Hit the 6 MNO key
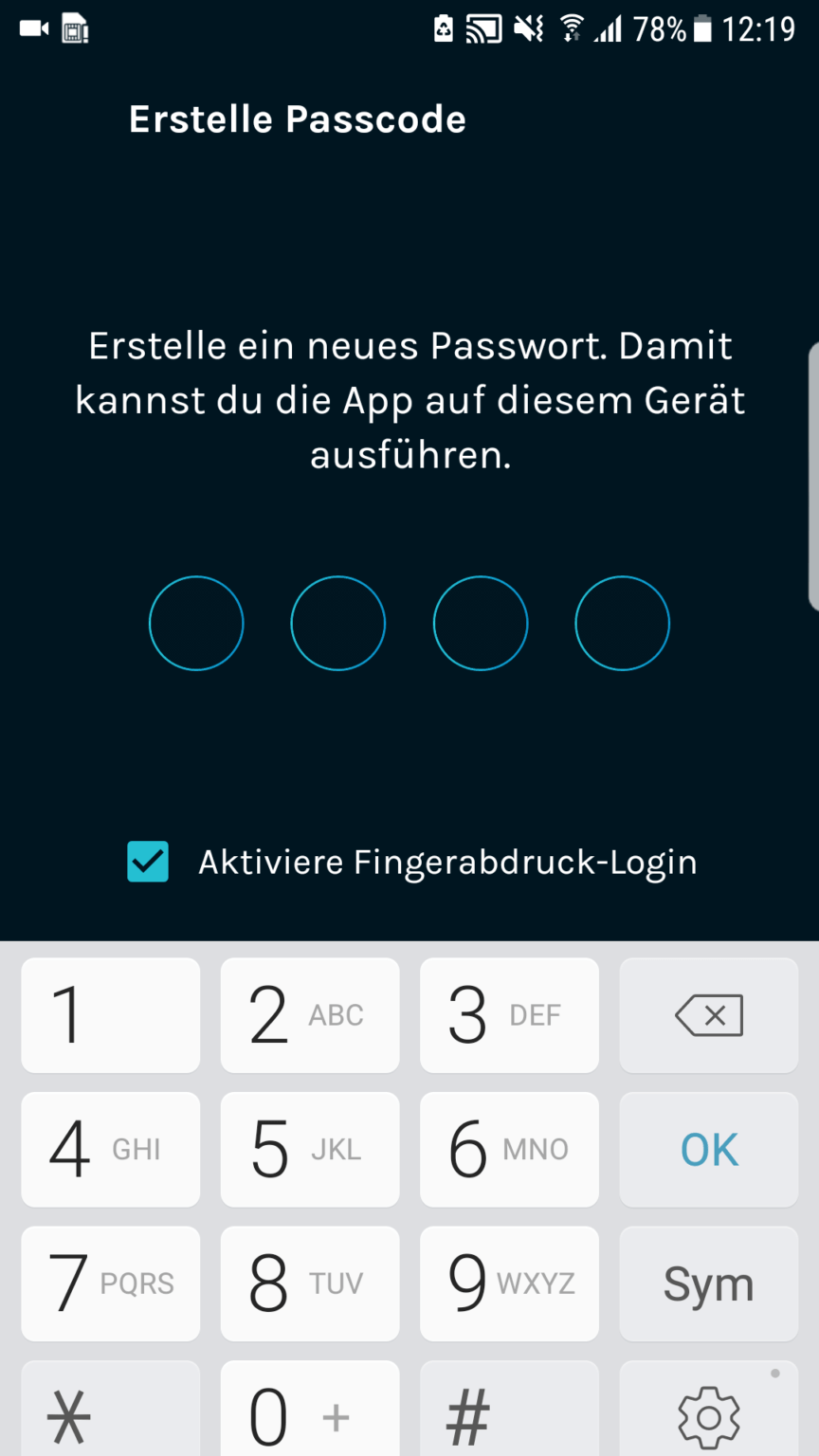The width and height of the screenshot is (819, 1456). (509, 1150)
